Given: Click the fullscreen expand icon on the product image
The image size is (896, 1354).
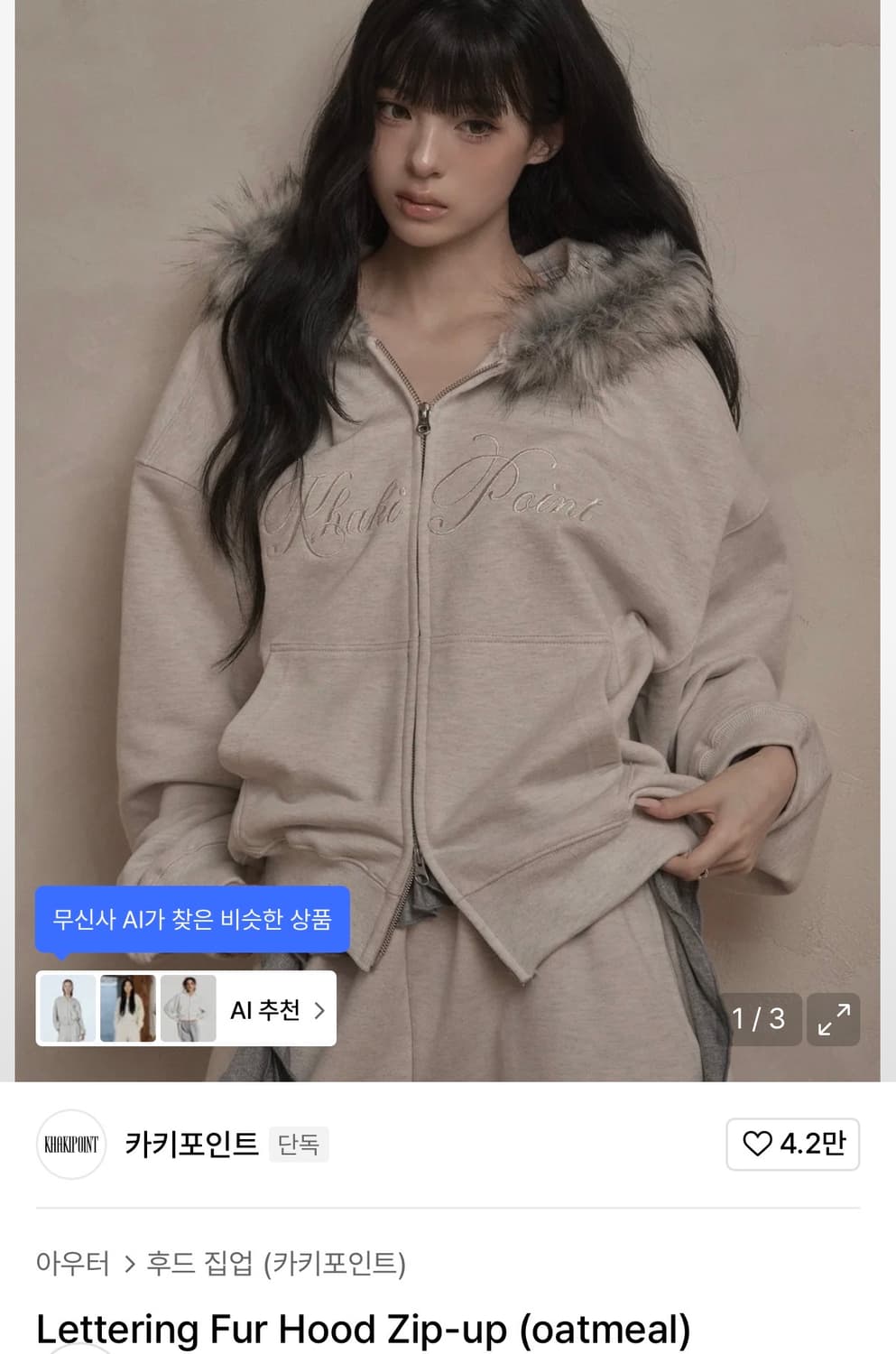Looking at the screenshot, I should [833, 1019].
